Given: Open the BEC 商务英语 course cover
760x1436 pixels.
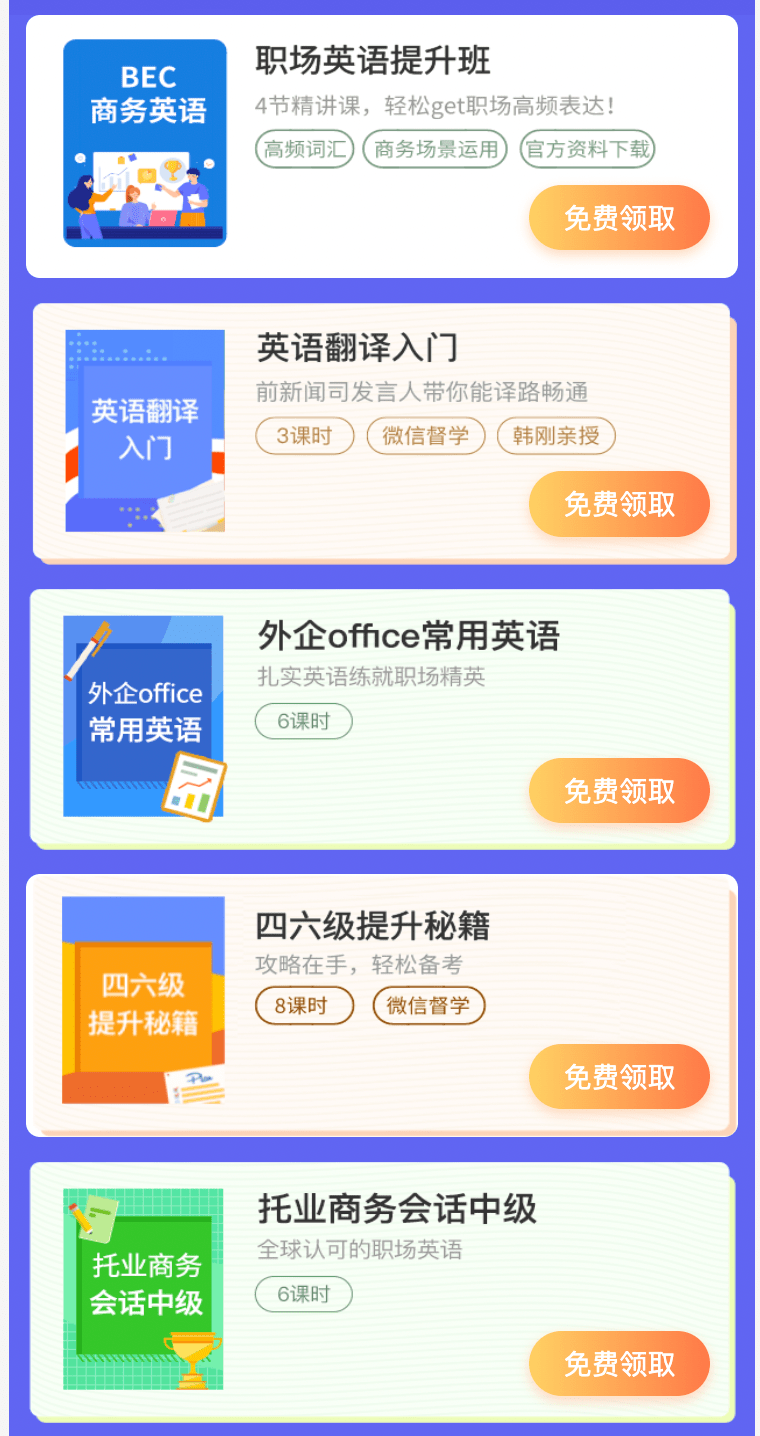Looking at the screenshot, I should pos(145,143).
